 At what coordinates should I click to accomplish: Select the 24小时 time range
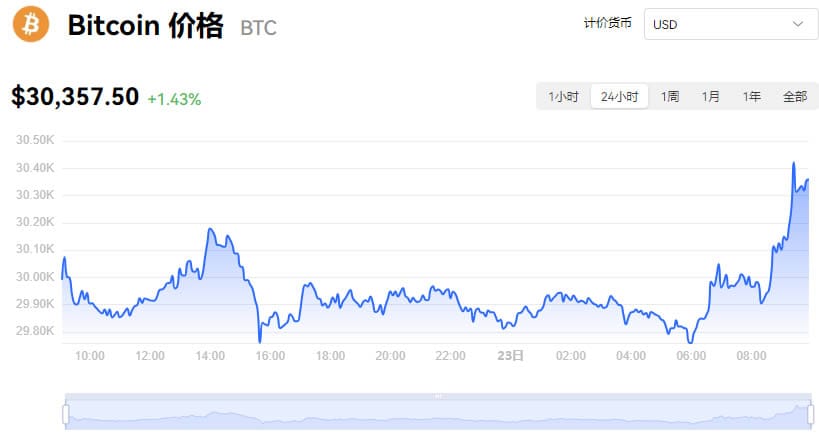pos(619,97)
